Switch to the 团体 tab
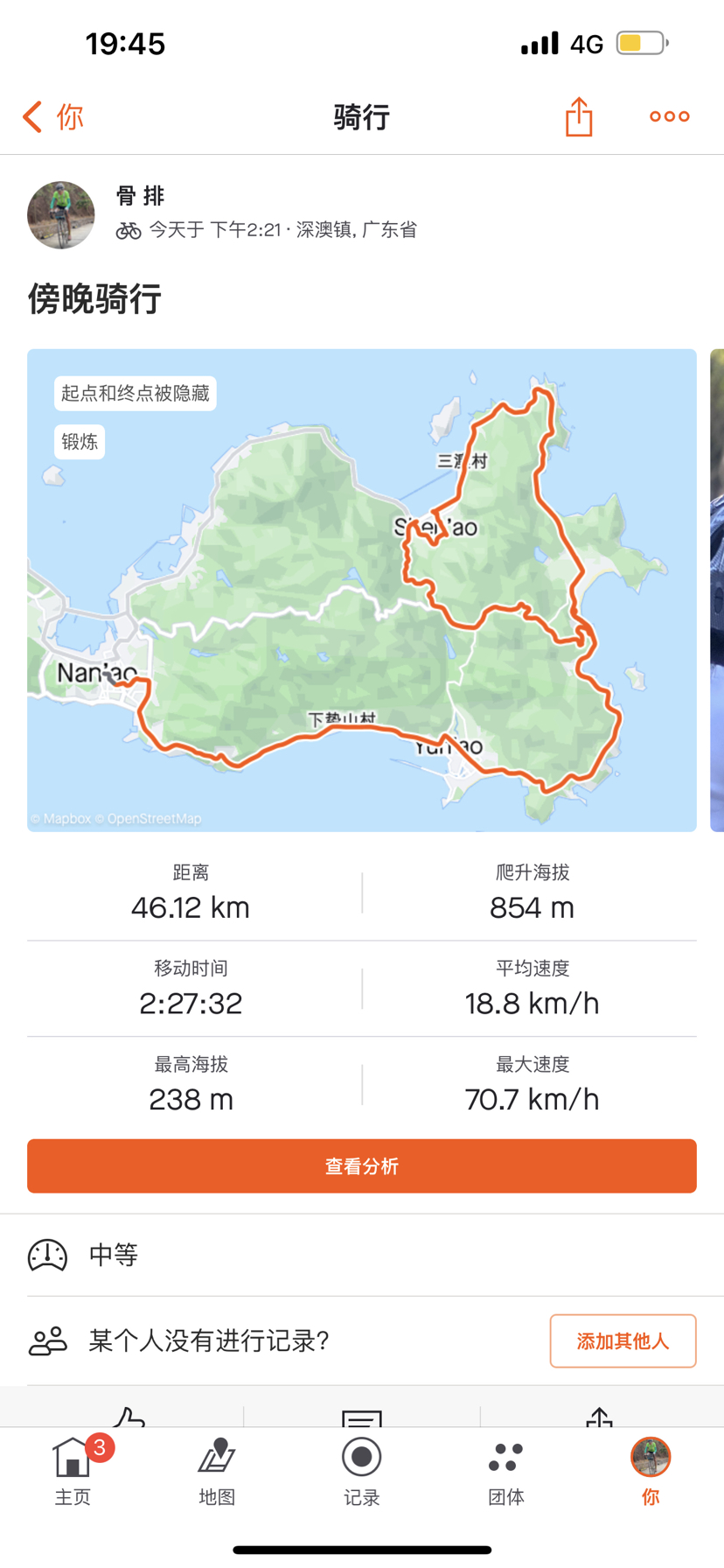Screen dimensions: 724x1568 (505, 1472)
